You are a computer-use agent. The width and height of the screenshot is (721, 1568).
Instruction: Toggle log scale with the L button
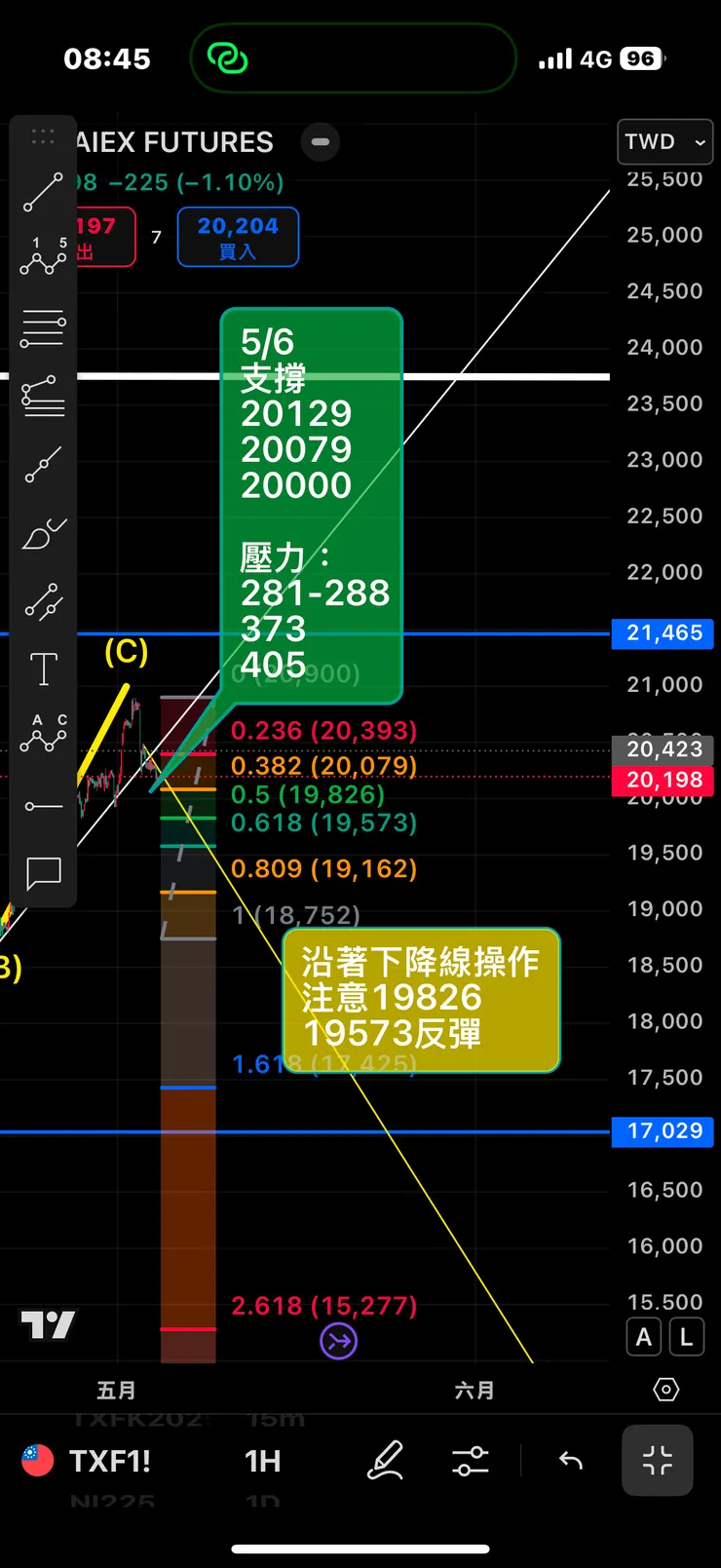(x=686, y=1337)
